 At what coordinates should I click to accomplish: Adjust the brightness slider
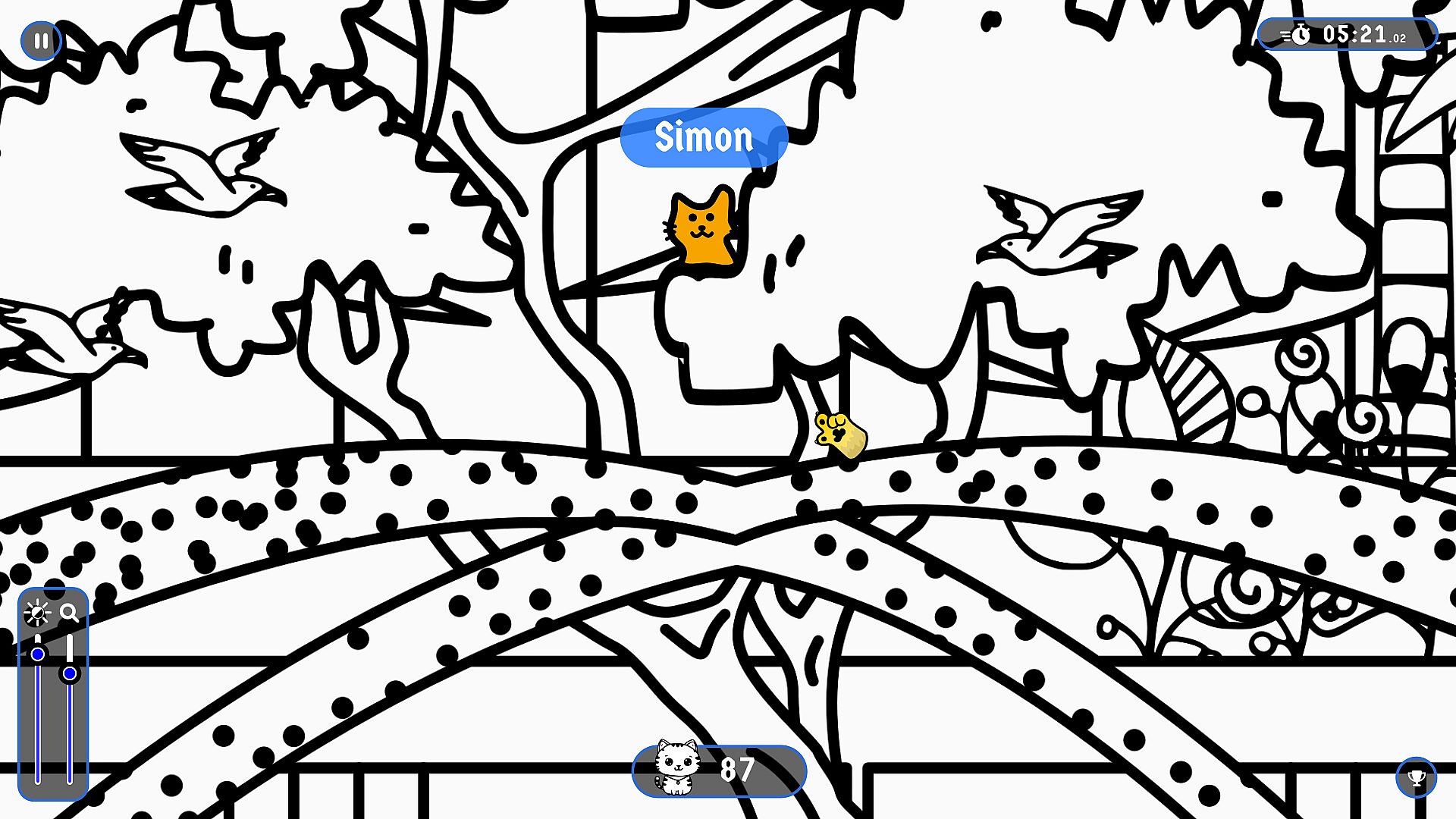[x=38, y=654]
